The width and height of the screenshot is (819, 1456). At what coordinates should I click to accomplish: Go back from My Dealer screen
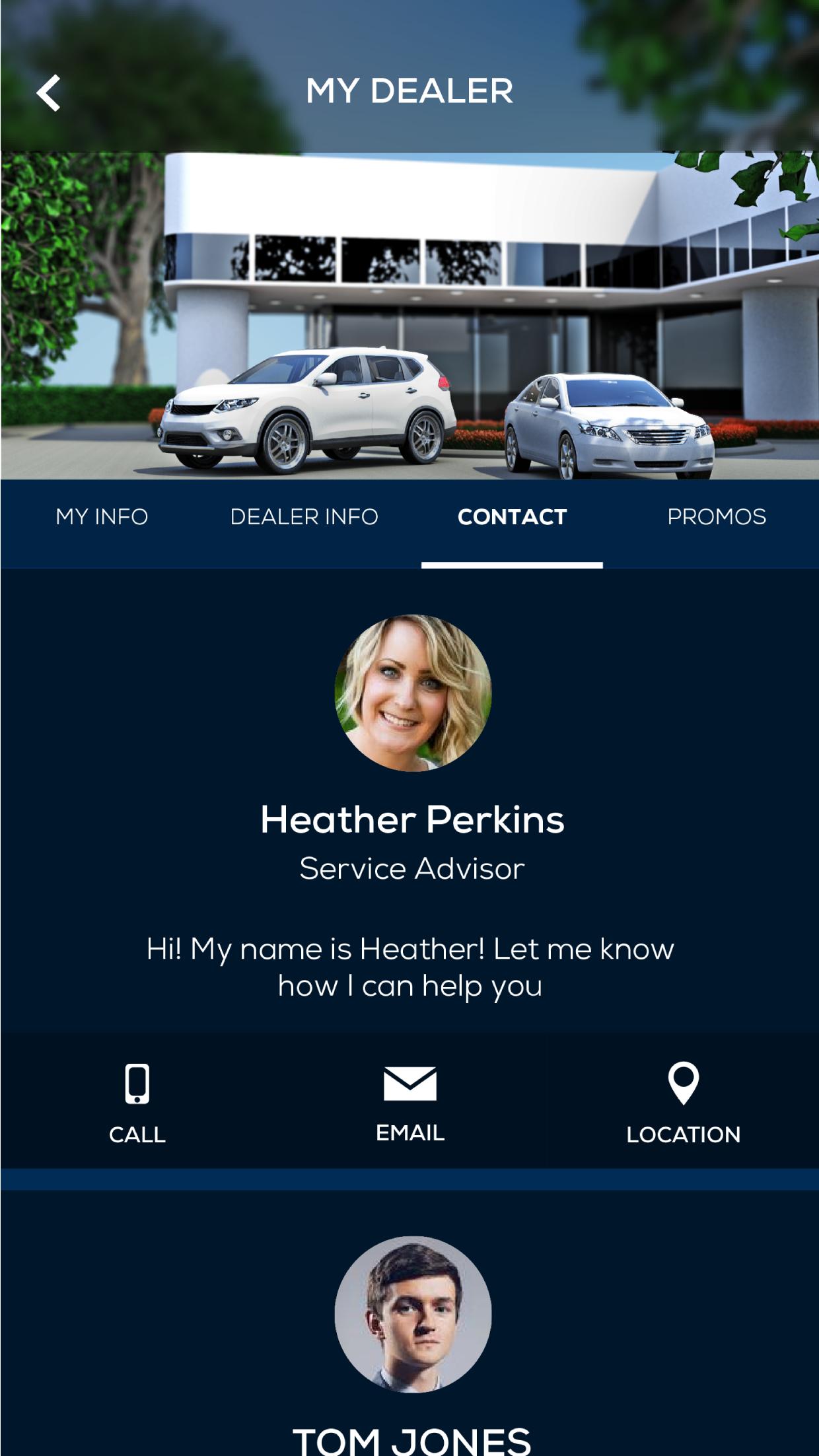pos(48,92)
